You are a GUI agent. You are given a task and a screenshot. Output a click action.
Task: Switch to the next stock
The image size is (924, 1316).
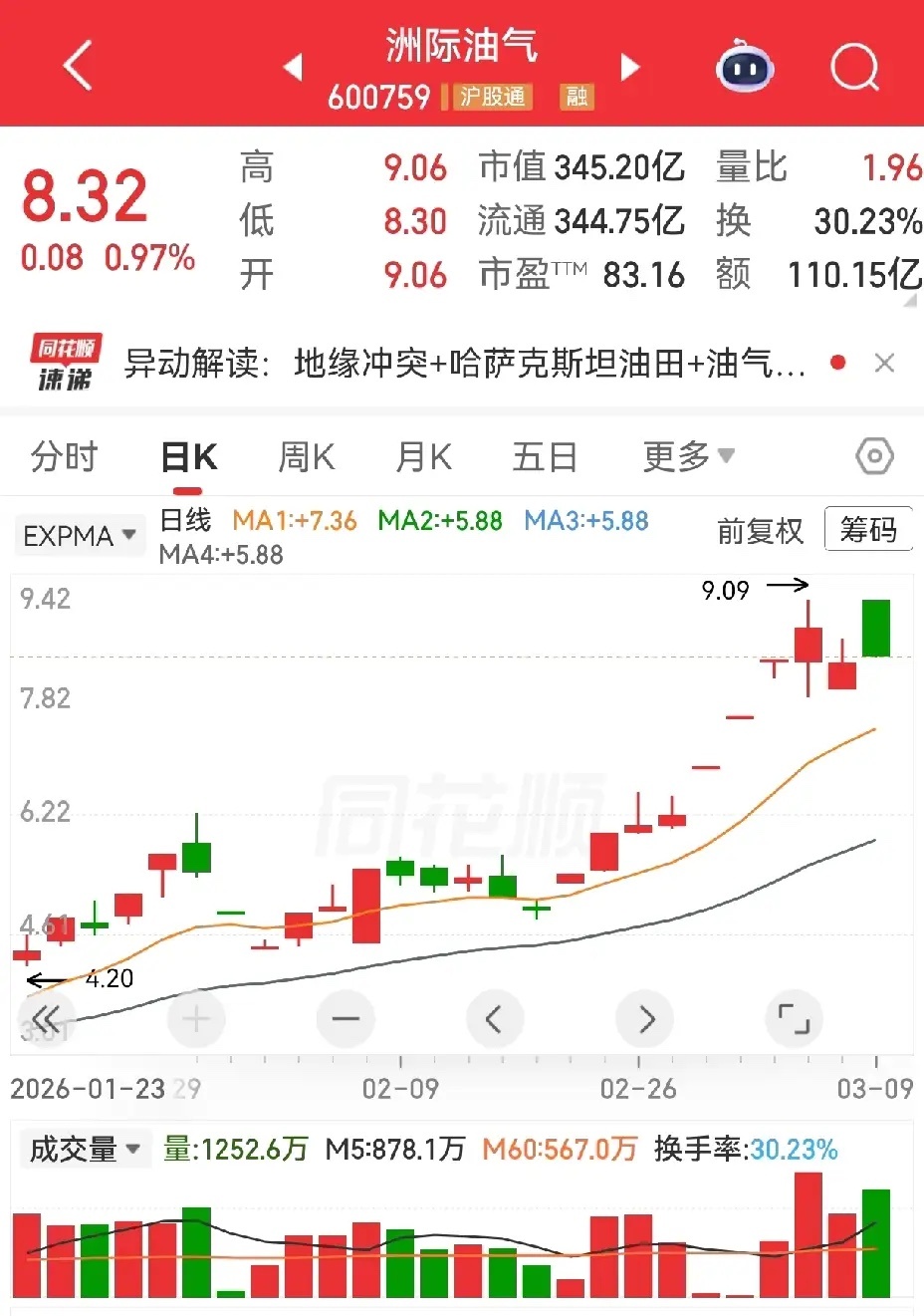pyautogui.click(x=629, y=68)
